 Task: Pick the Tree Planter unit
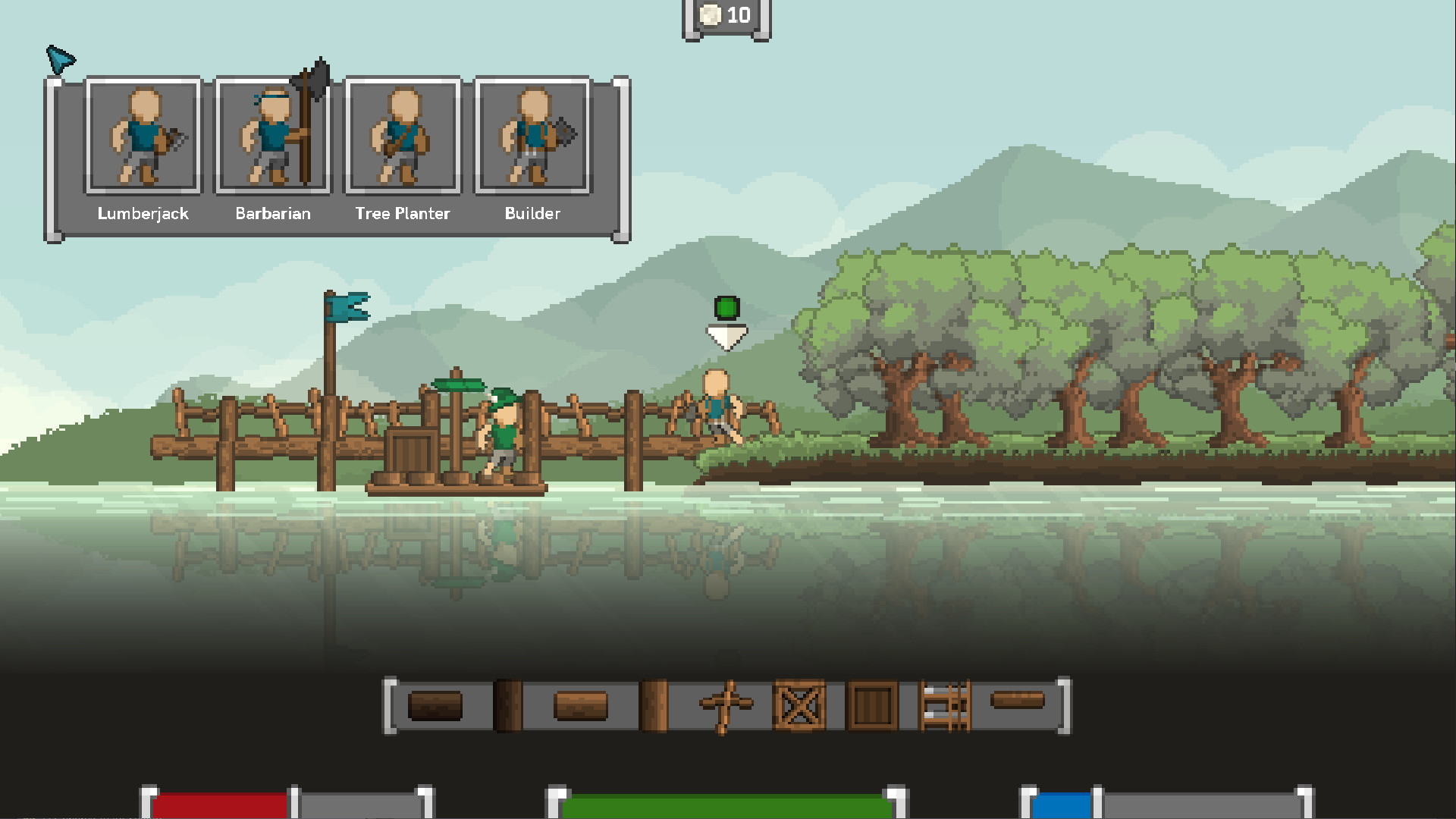[403, 136]
